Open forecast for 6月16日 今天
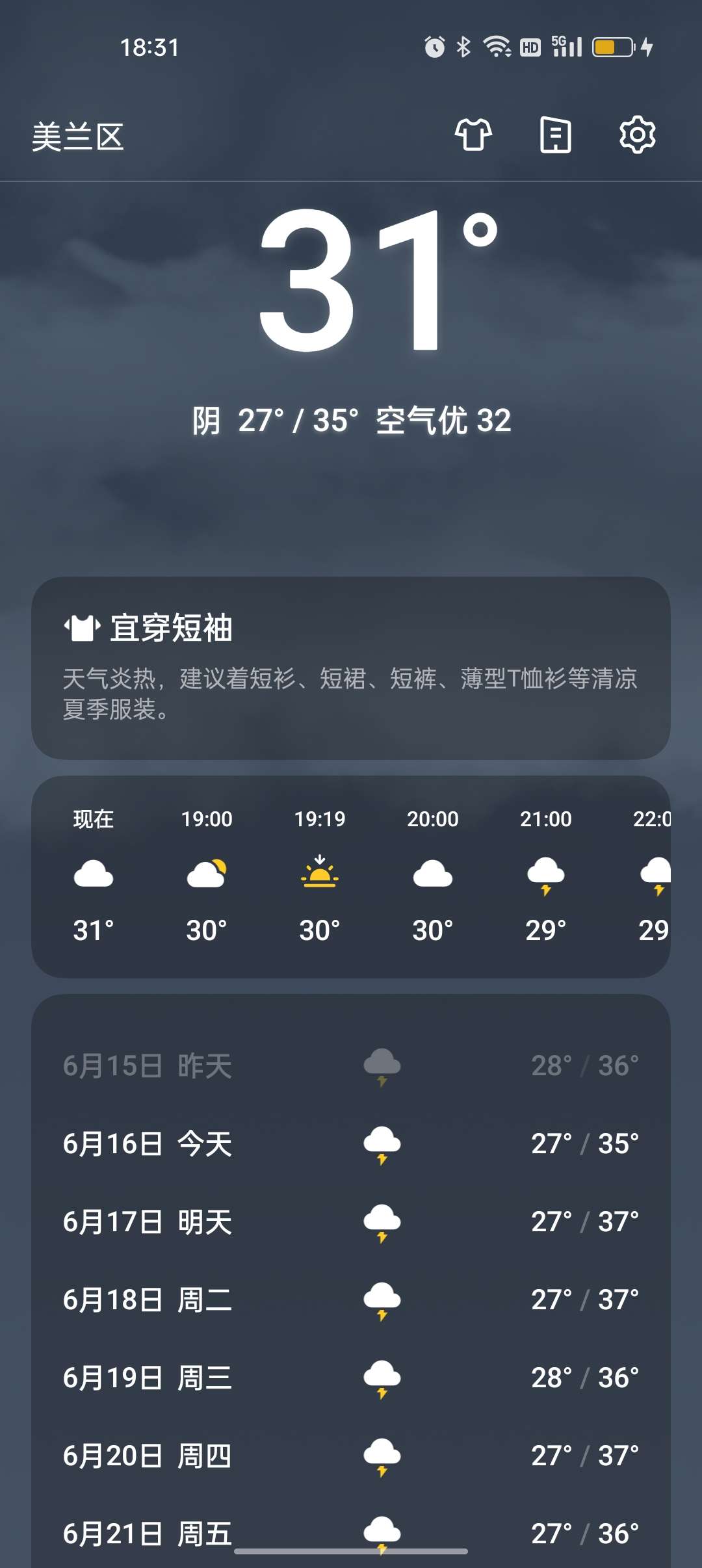702x1568 pixels. [351, 1143]
